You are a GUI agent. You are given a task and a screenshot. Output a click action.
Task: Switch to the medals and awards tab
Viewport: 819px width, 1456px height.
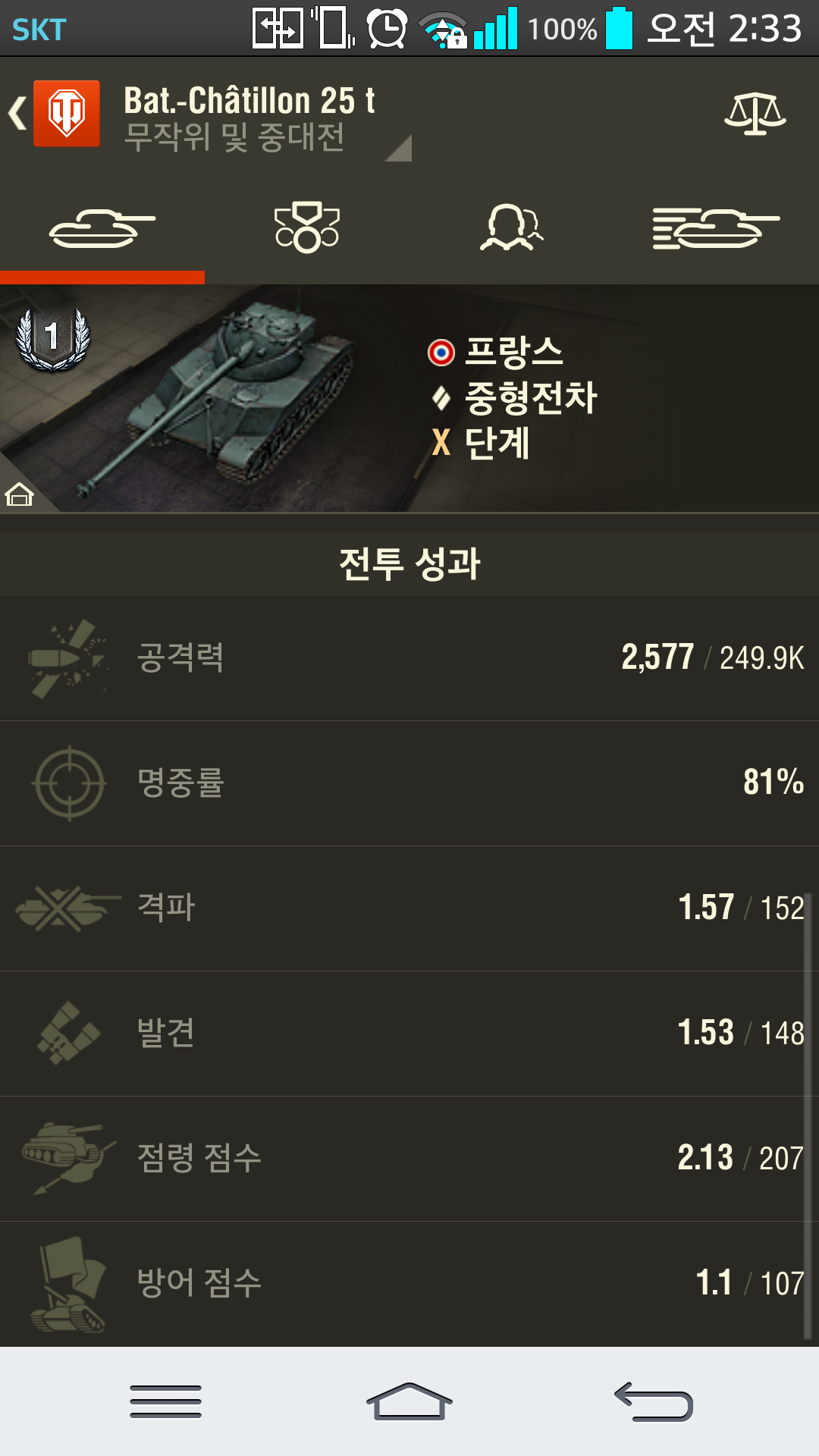[x=306, y=227]
